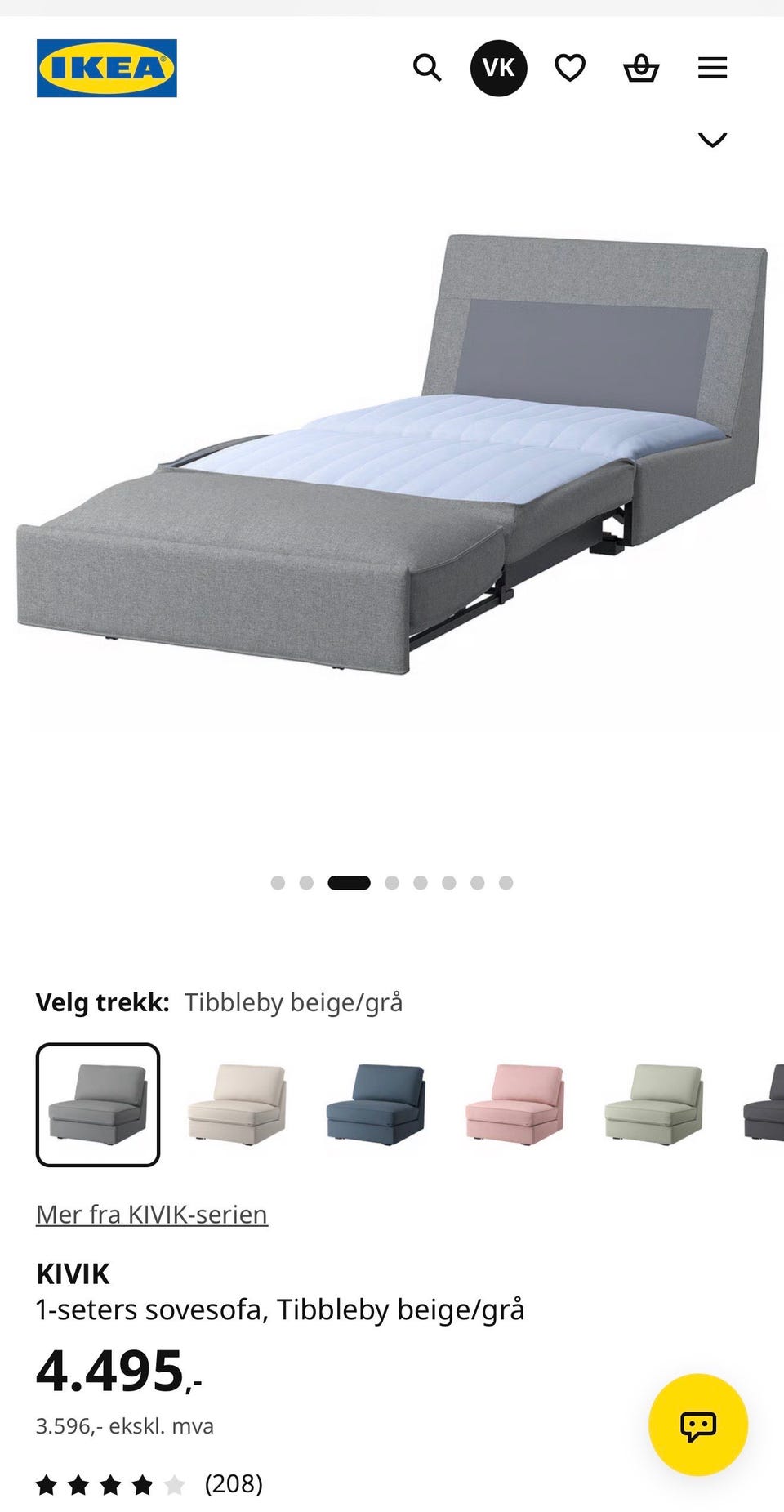Image resolution: width=784 pixels, height=1512 pixels.
Task: Open the shopping basket
Action: click(x=641, y=68)
